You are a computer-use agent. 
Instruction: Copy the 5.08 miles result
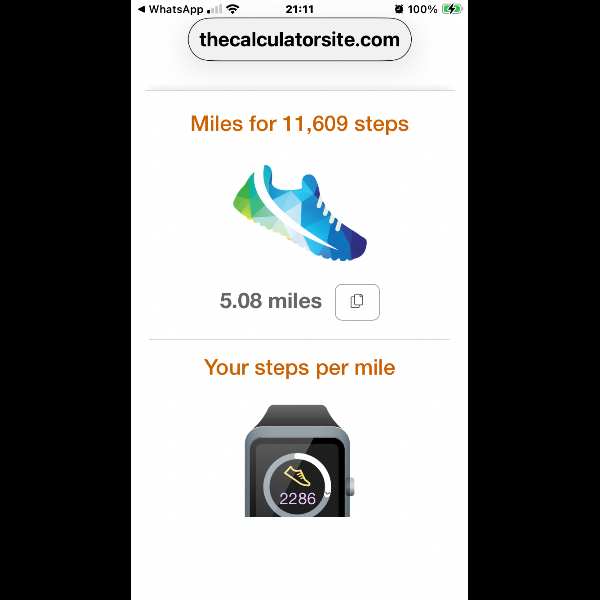[x=357, y=302]
